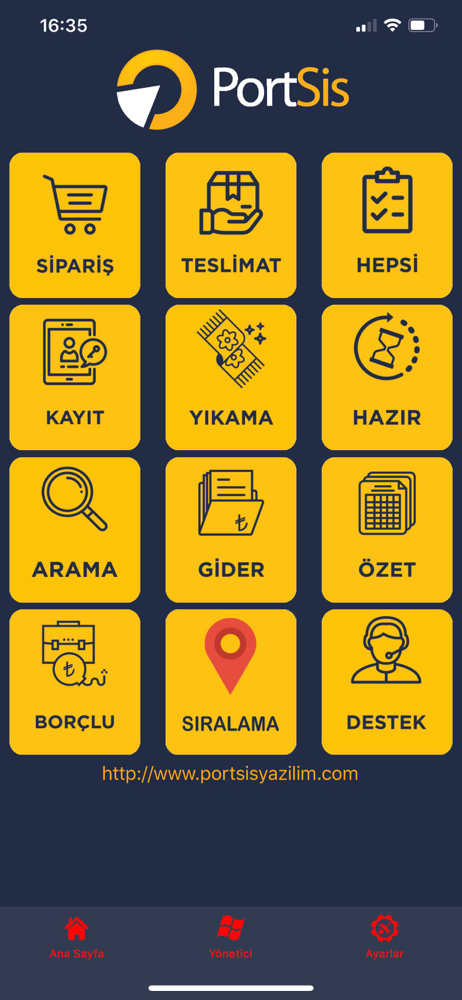Switch to the Yönetici tab

230,938
